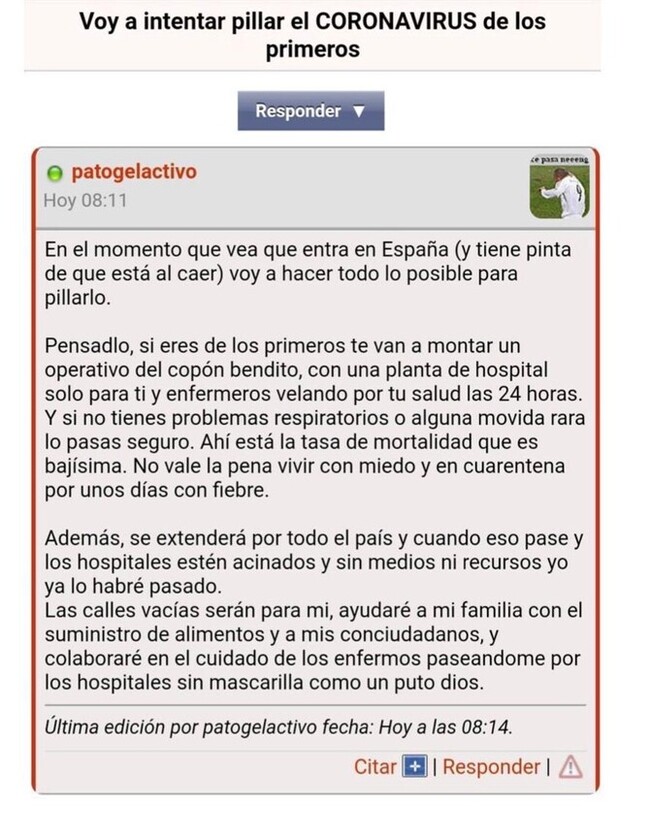
Task: Add post to multi-quote with plus icon
Action: tap(414, 767)
